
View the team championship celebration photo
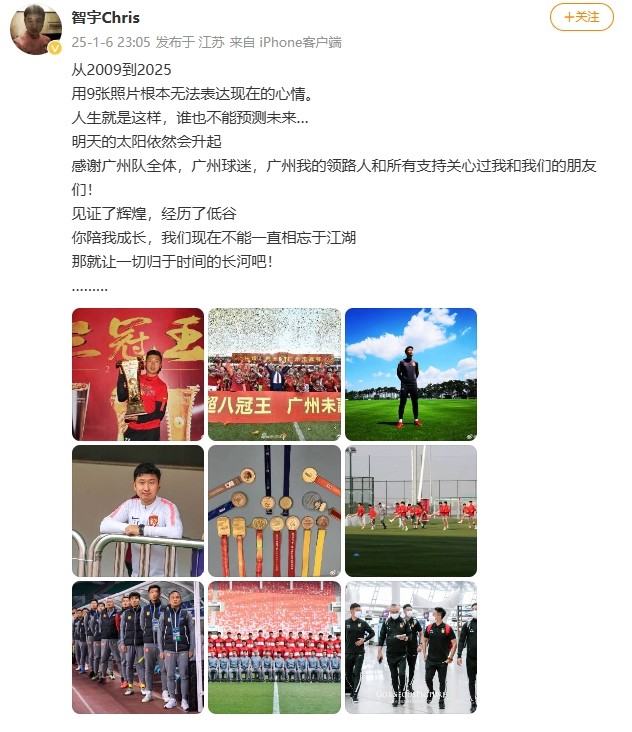[274, 374]
